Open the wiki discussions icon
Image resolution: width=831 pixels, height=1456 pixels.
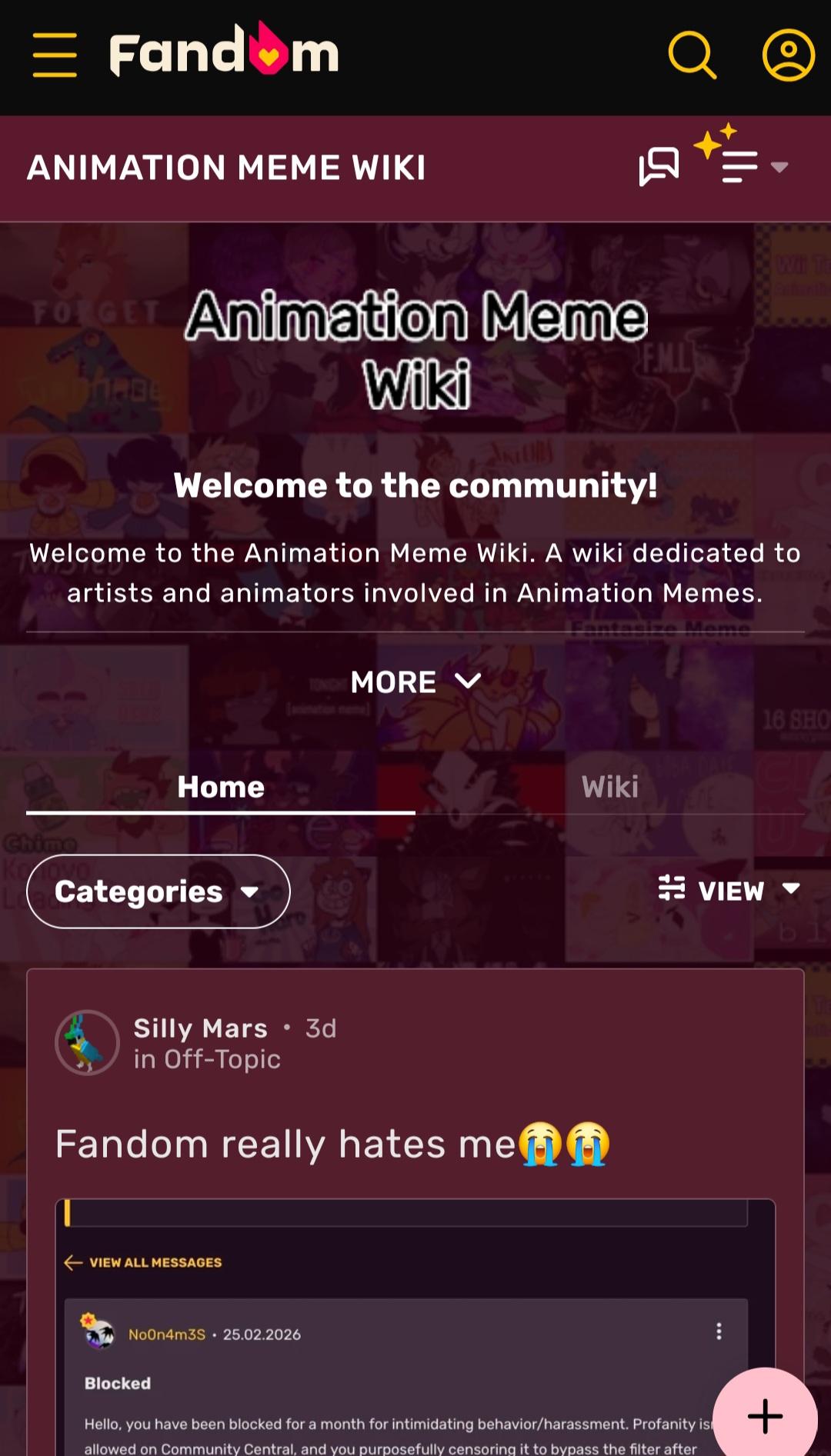coord(659,166)
